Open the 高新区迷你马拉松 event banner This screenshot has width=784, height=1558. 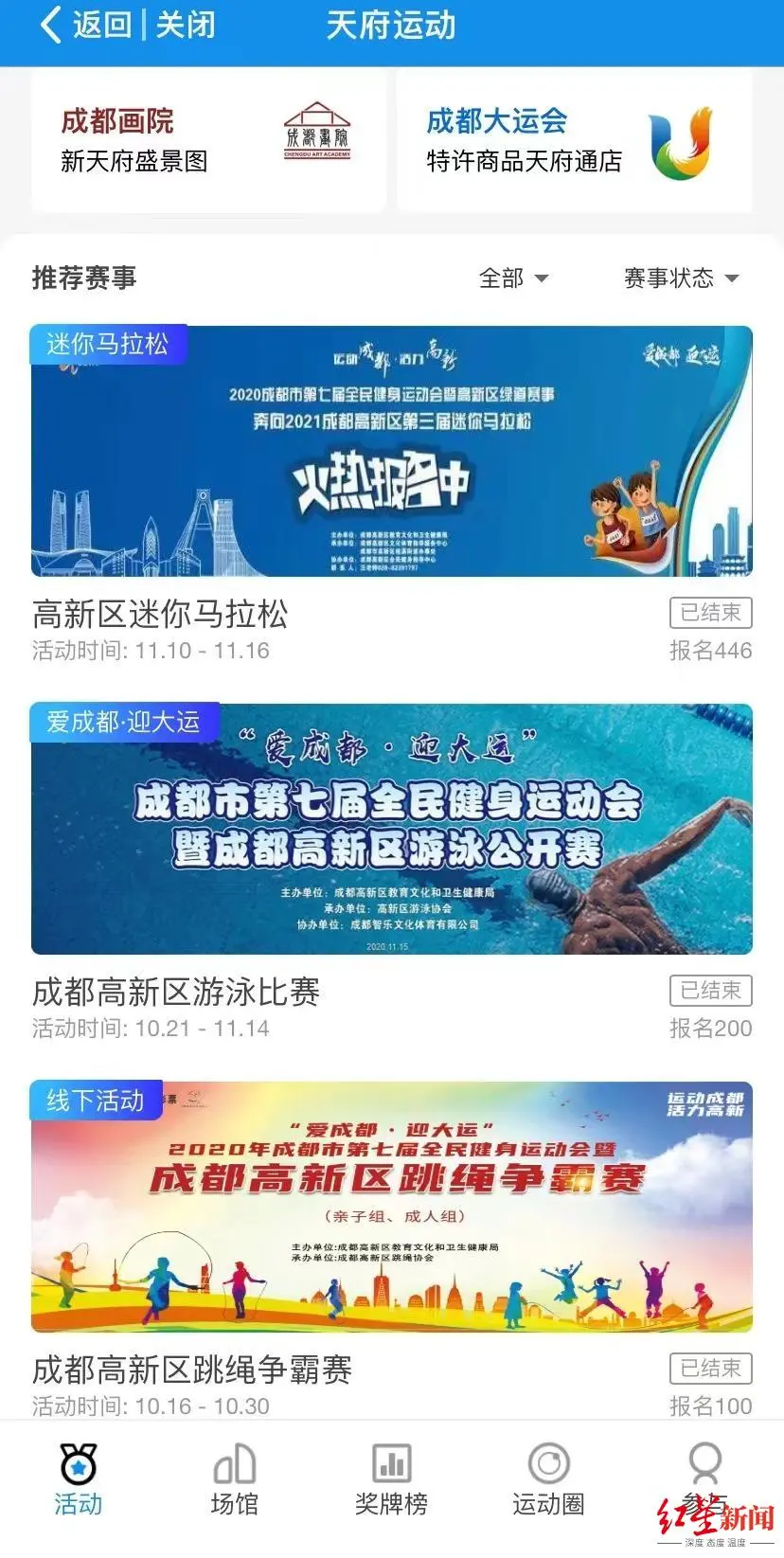[x=392, y=452]
